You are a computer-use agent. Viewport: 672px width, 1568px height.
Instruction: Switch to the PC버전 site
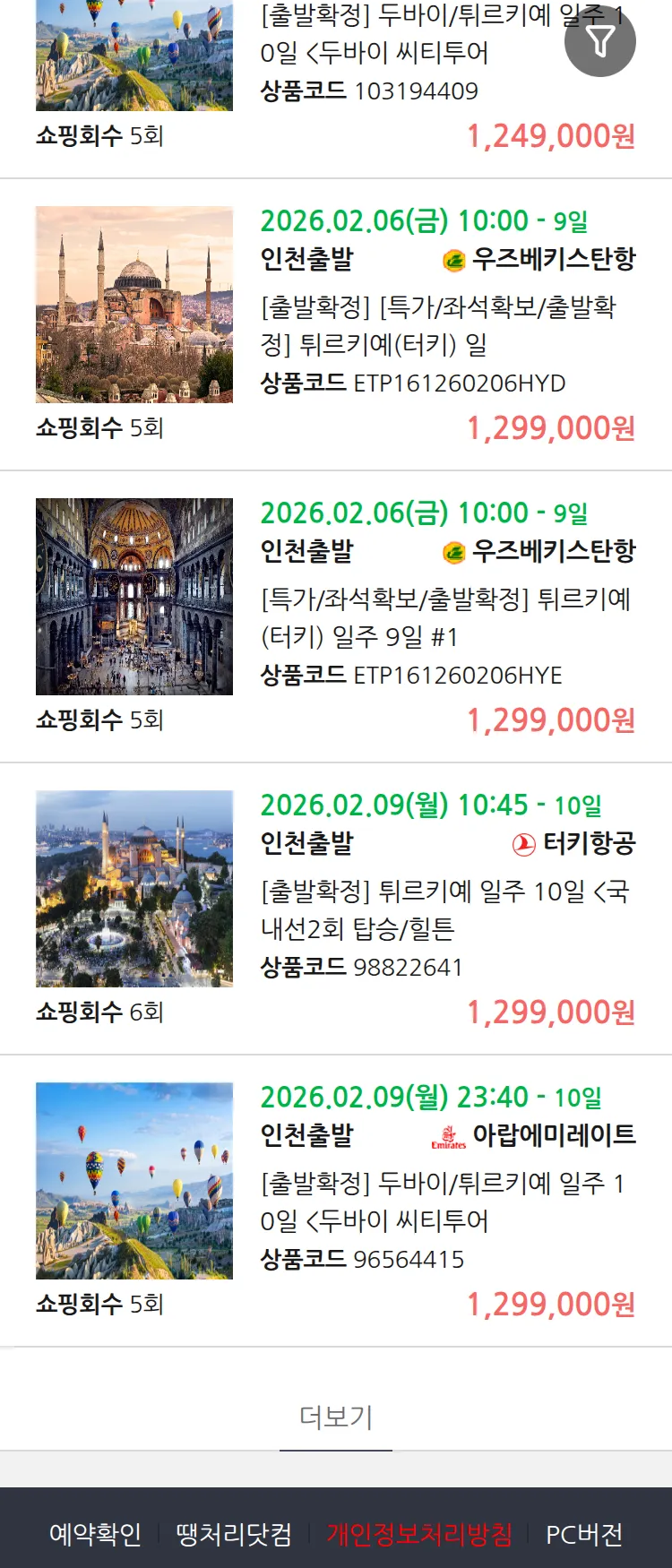584,1534
